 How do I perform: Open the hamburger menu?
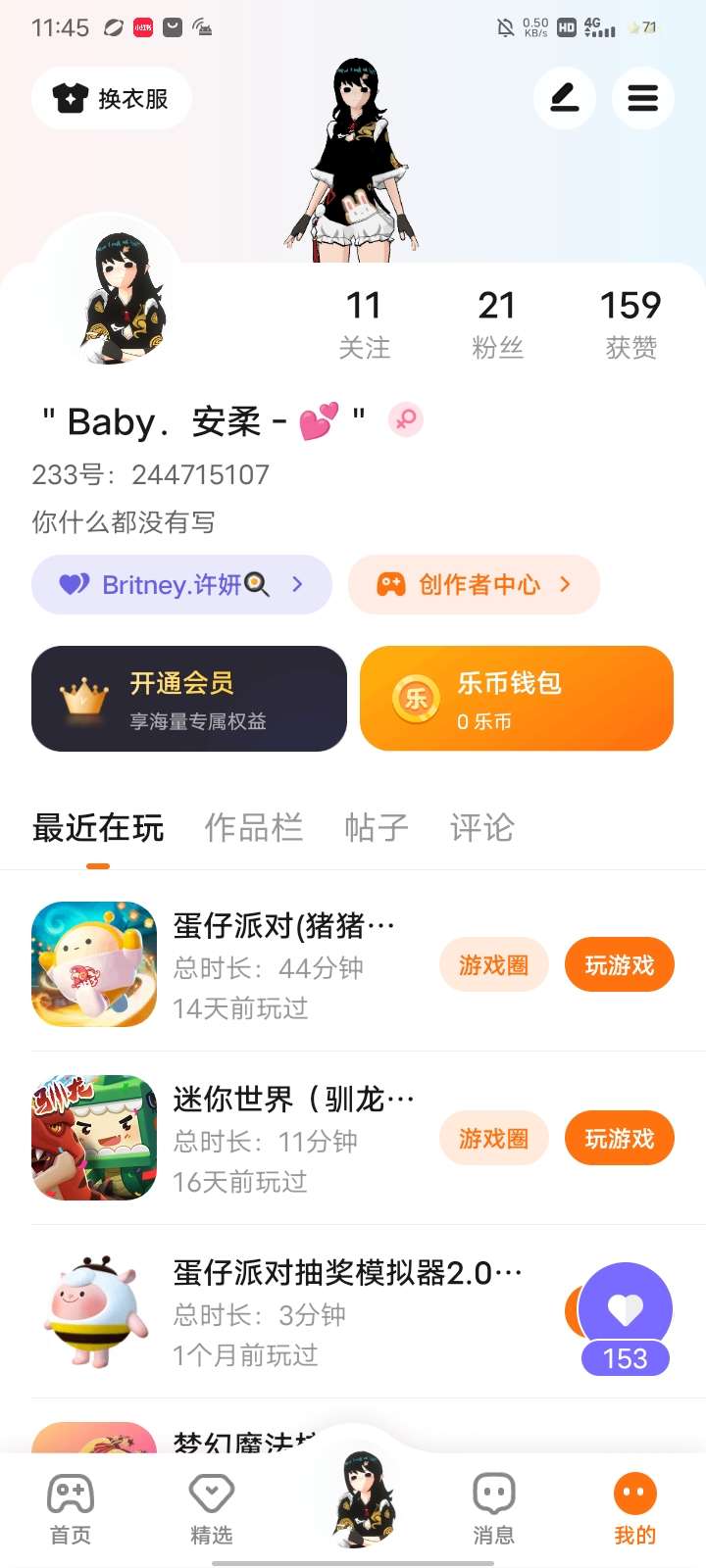pos(642,98)
